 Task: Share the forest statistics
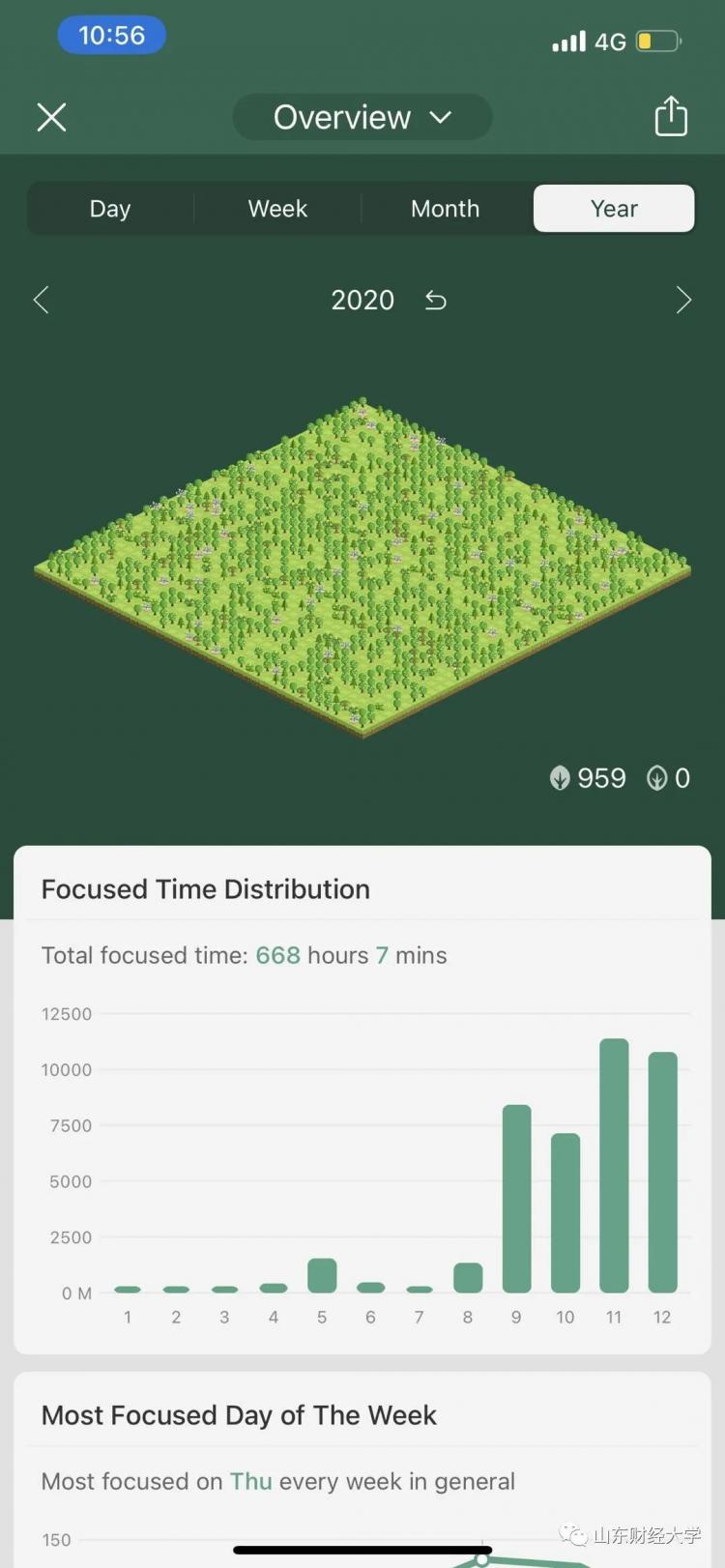(x=671, y=116)
